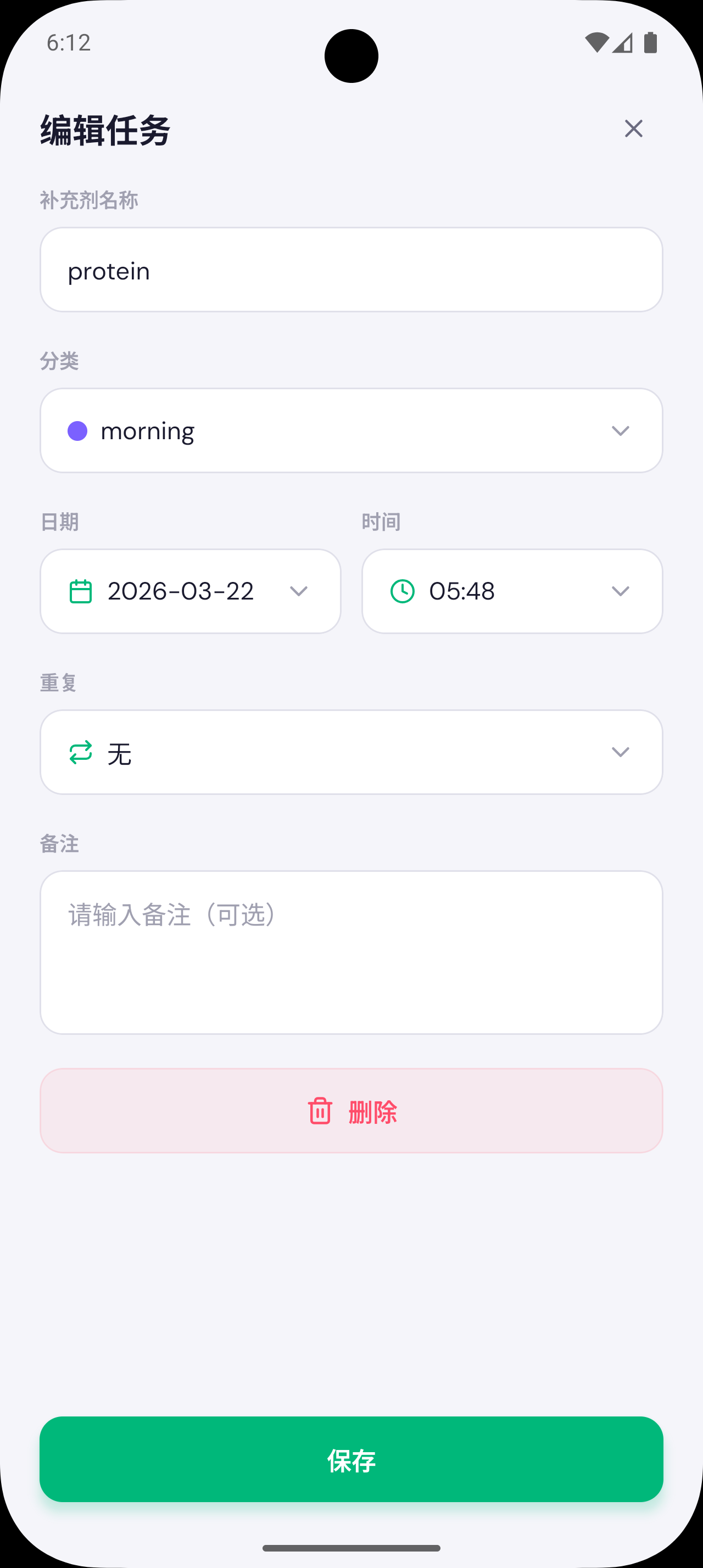The image size is (703, 1568).
Task: Click the trash icon inside the delete button
Action: 320,1111
